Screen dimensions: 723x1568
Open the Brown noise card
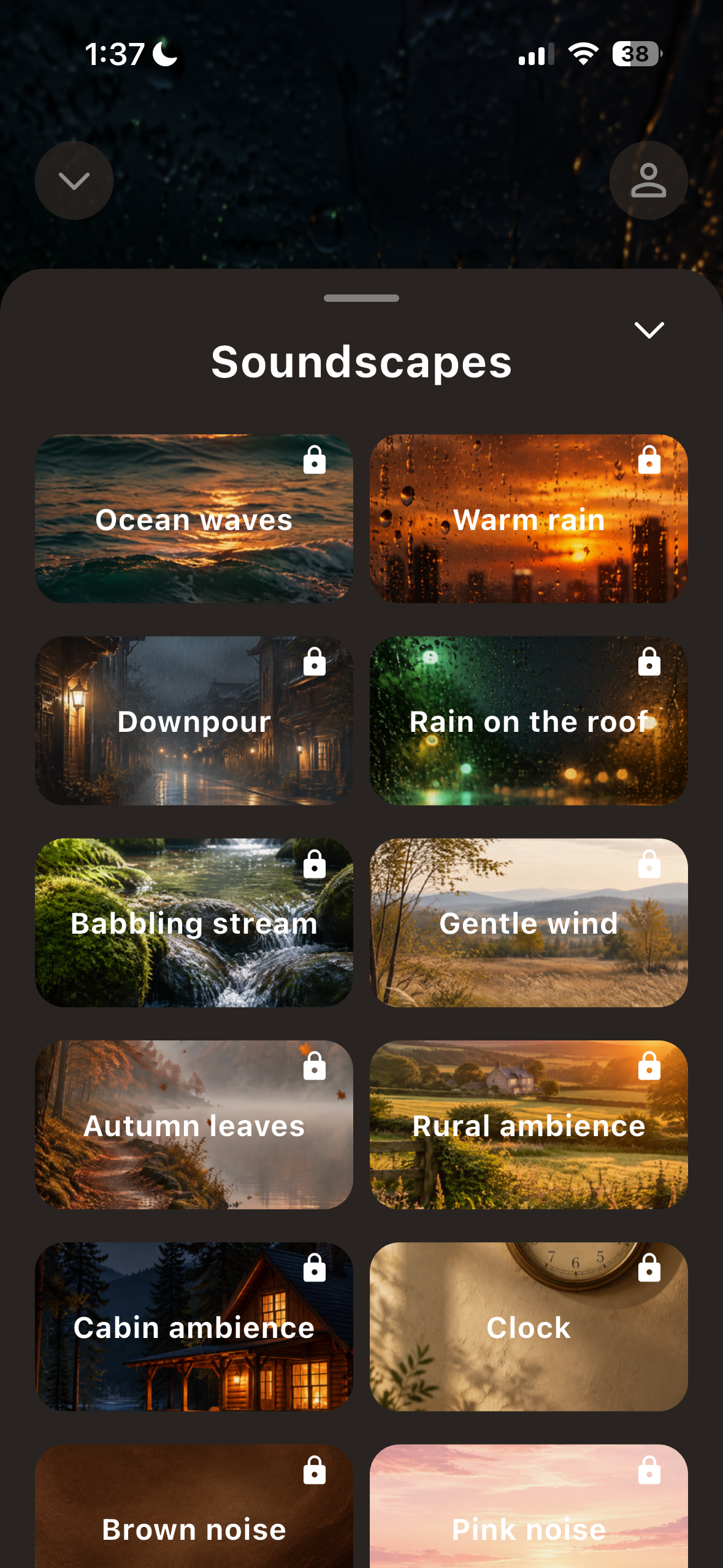194,1507
